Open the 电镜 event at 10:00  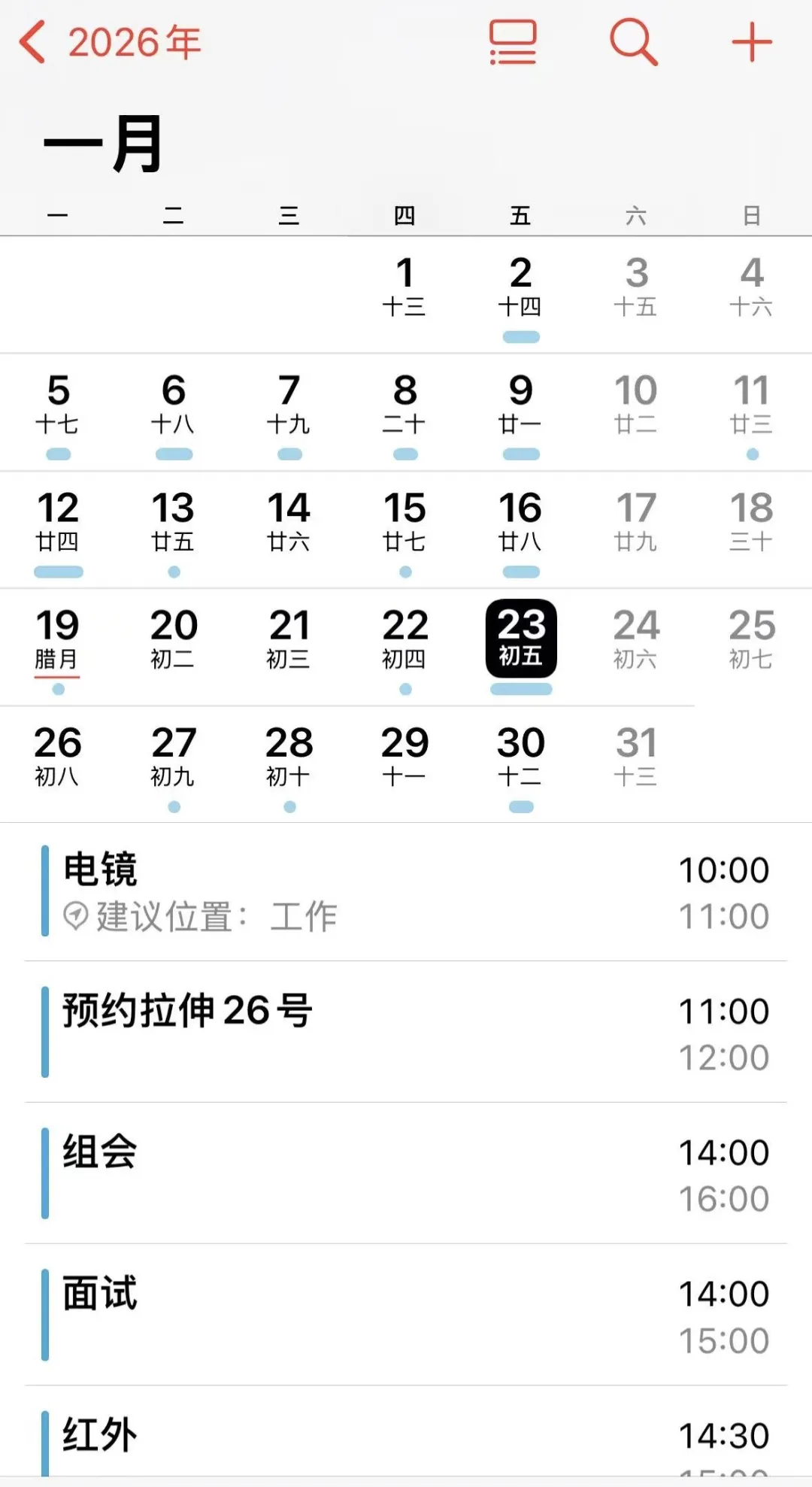406,891
